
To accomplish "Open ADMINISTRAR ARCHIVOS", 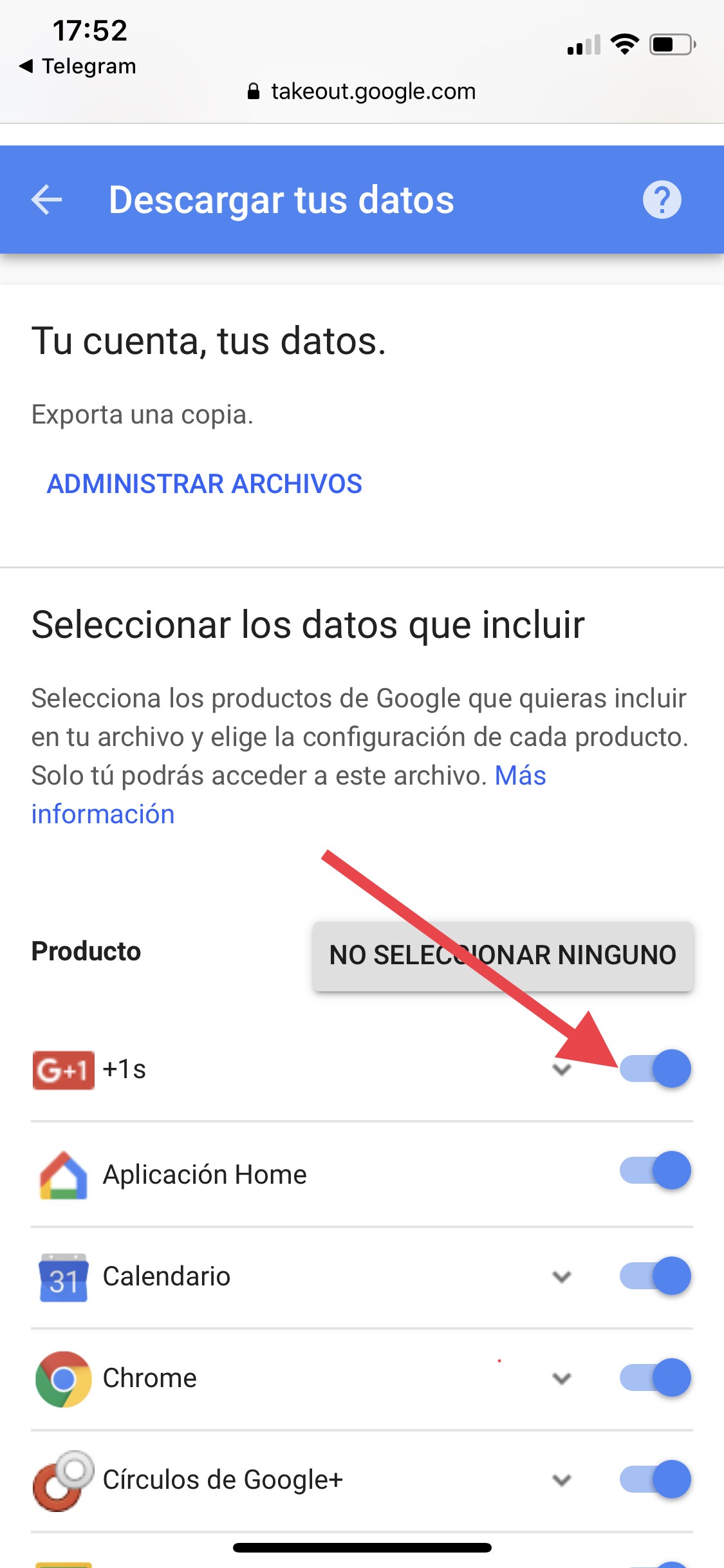I will coord(205,484).
